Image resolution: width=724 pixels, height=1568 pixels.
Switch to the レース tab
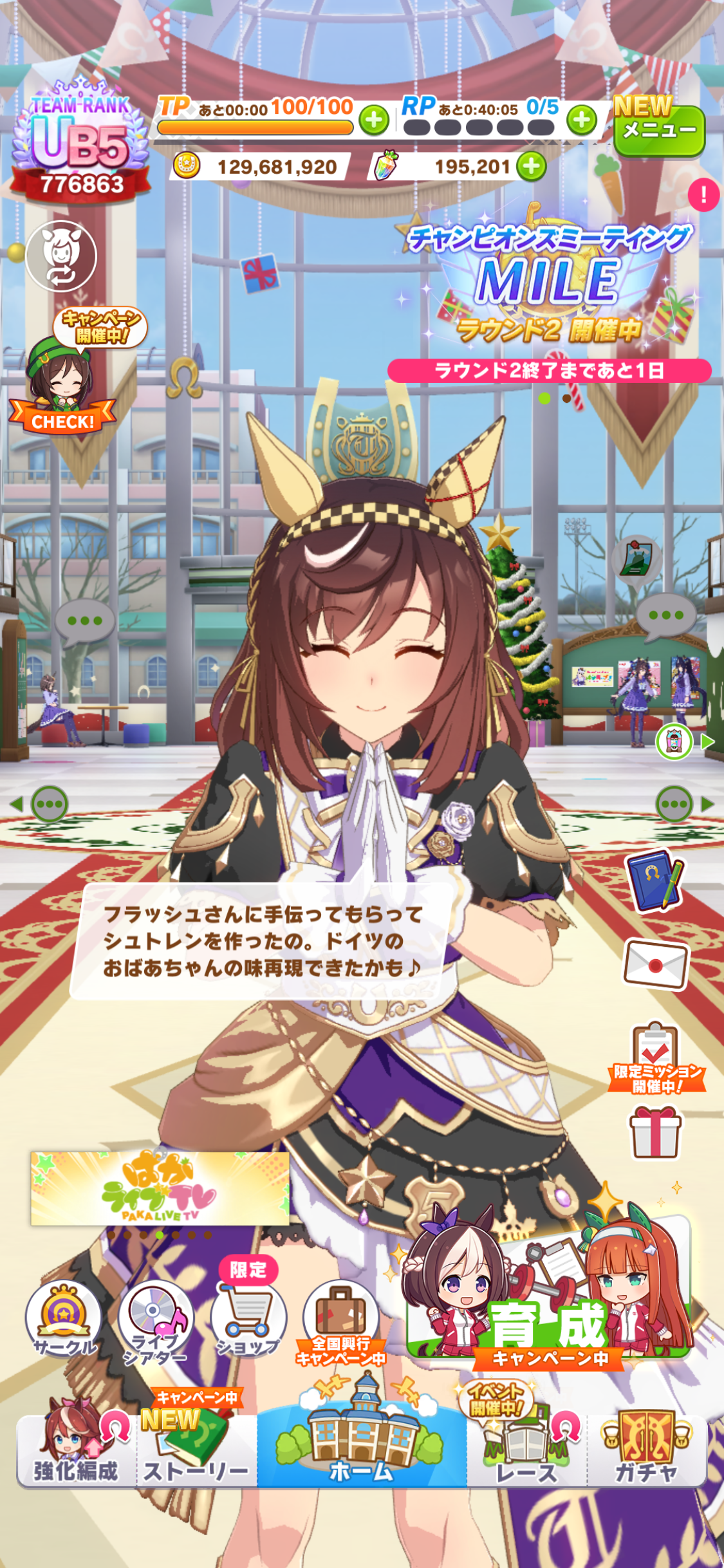tap(526, 1452)
